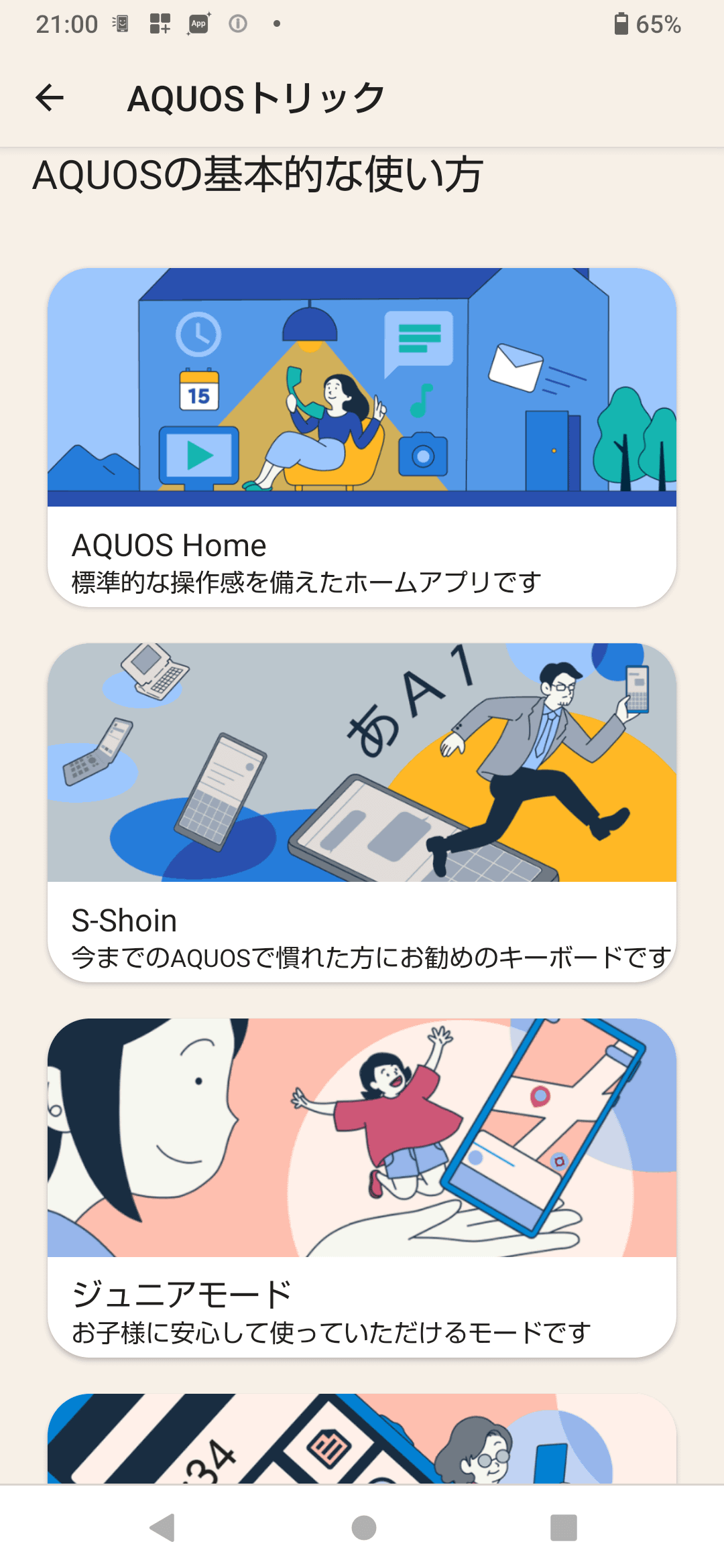
Task: Tap the system home button
Action: (363, 1528)
